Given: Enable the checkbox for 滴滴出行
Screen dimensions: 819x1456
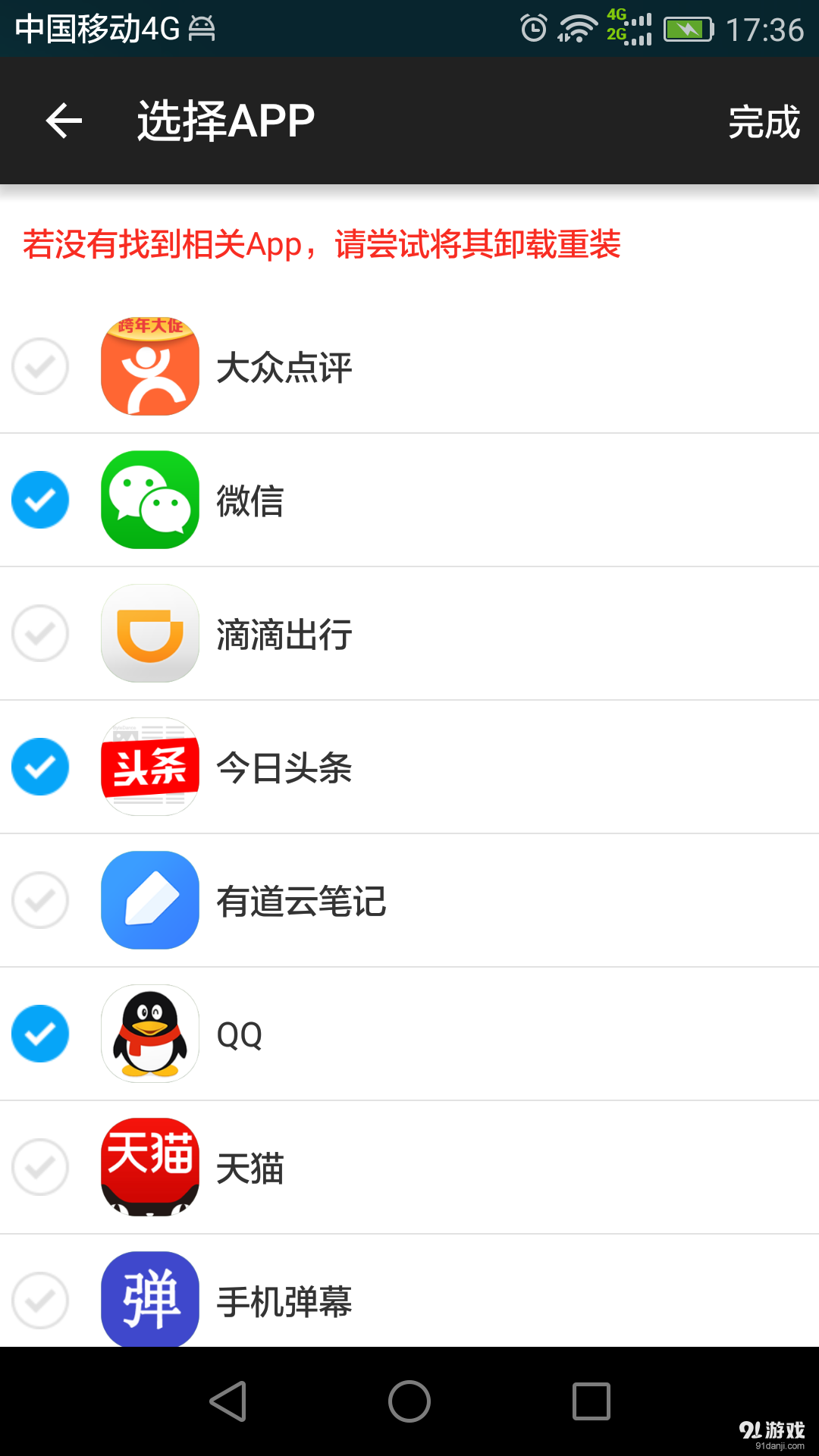Looking at the screenshot, I should (40, 634).
